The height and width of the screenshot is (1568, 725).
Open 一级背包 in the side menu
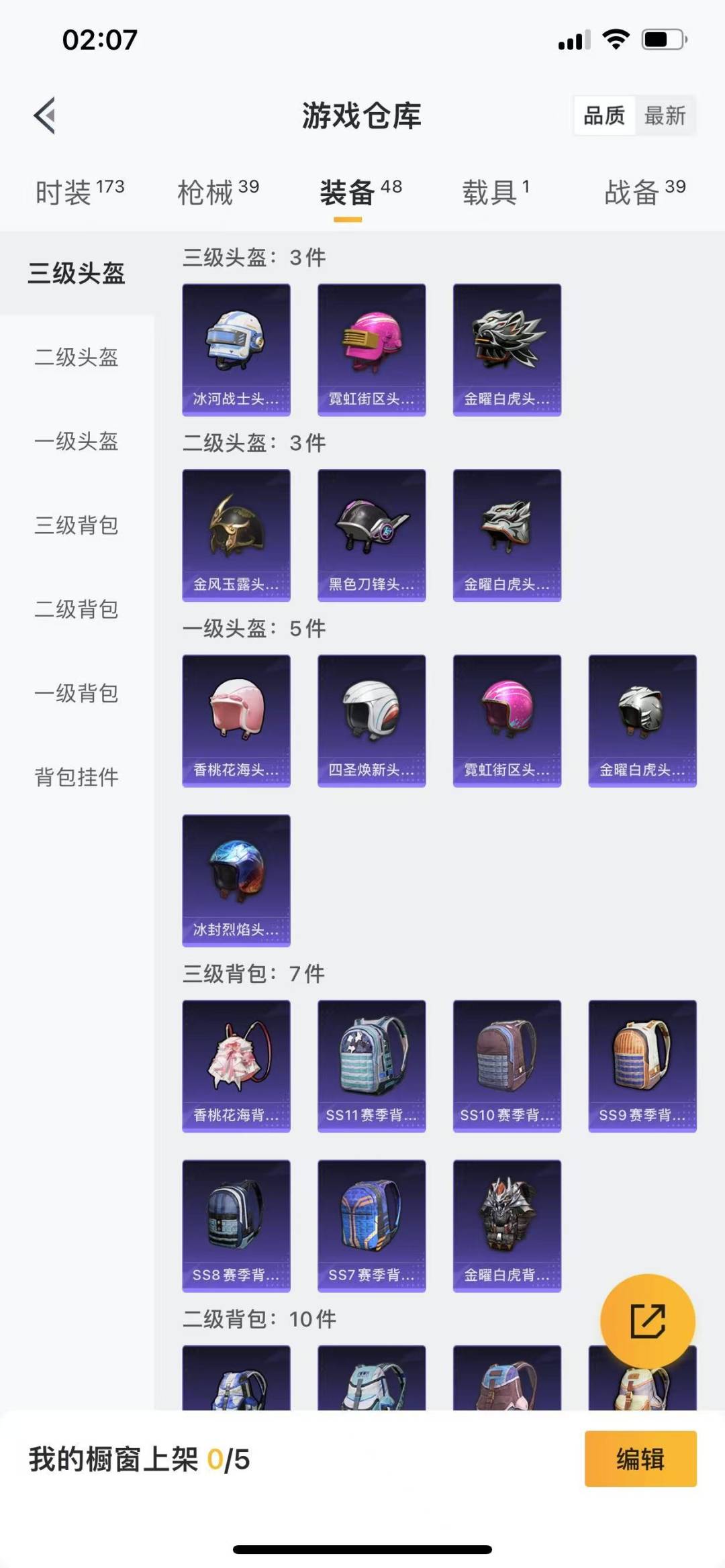(x=77, y=693)
